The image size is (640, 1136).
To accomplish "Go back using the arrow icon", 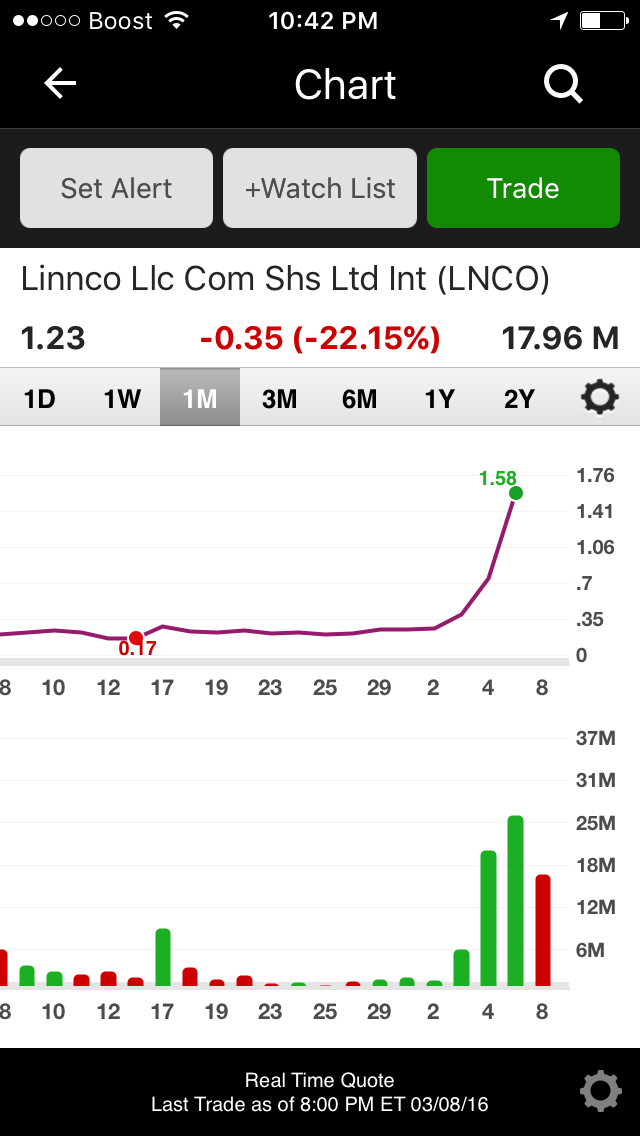I will pyautogui.click(x=61, y=84).
